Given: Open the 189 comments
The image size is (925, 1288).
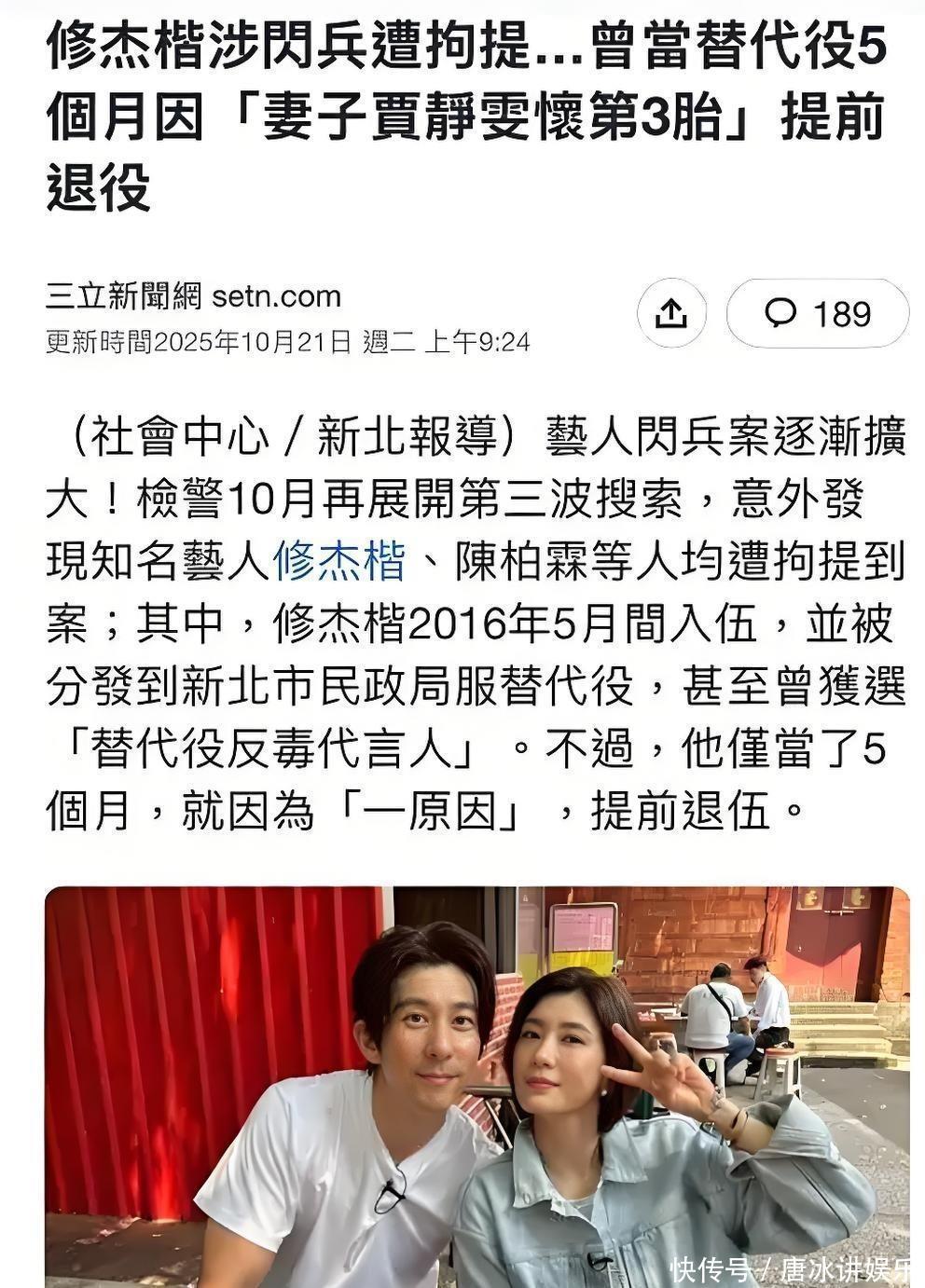Looking at the screenshot, I should (x=817, y=314).
